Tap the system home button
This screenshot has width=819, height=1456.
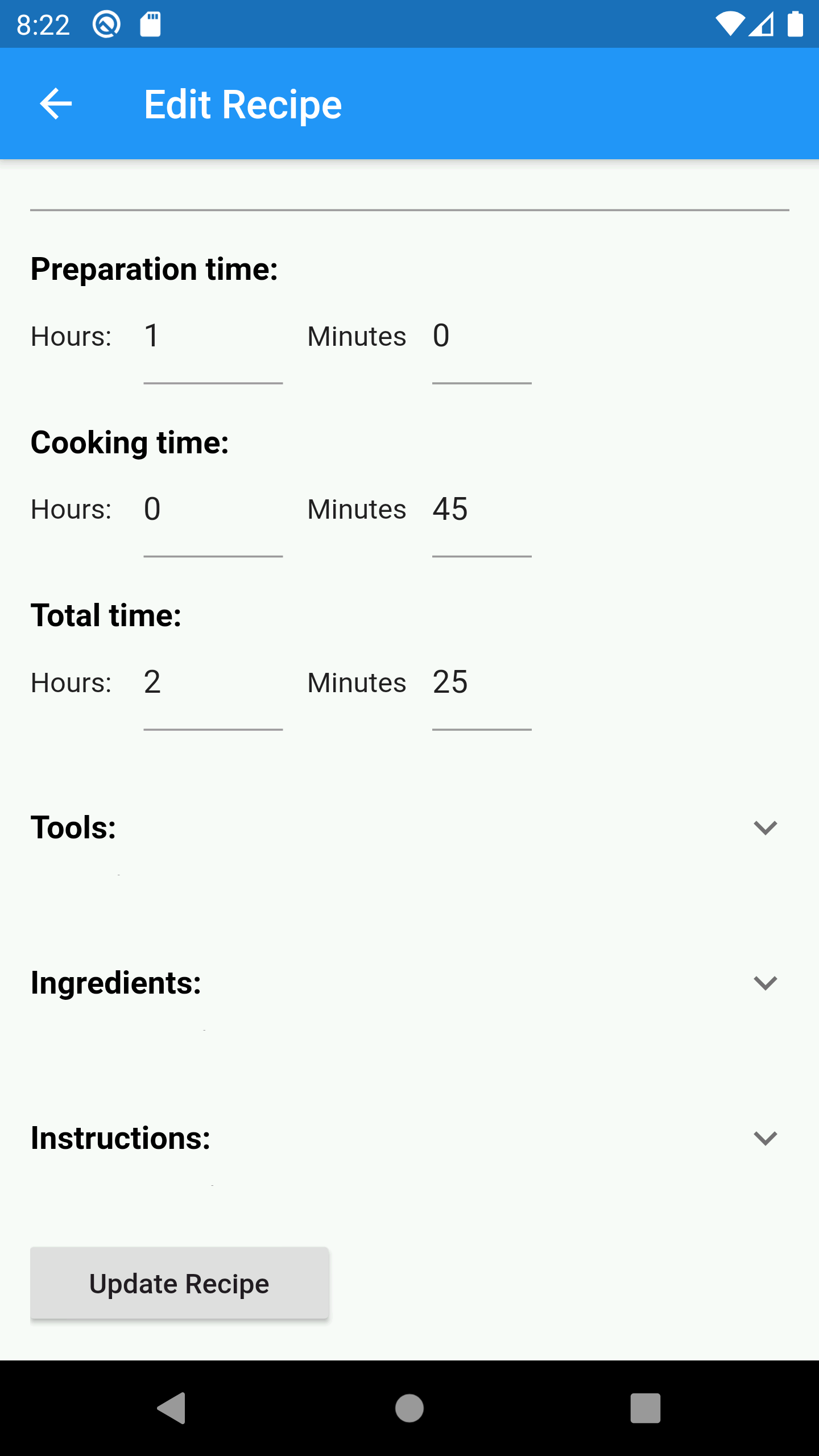[x=409, y=1408]
